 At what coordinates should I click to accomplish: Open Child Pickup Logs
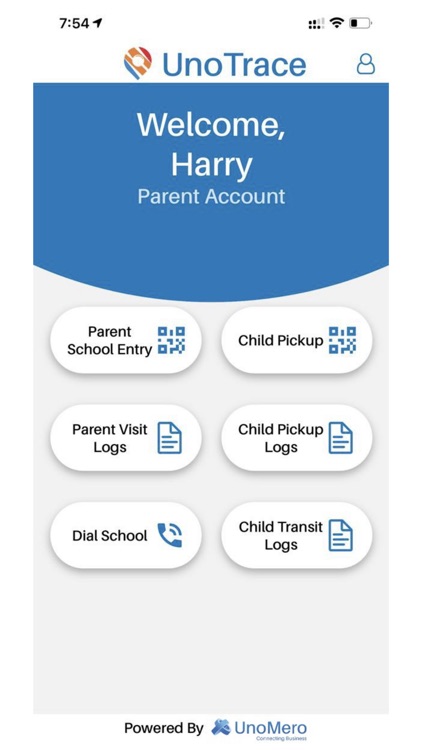[297, 438]
